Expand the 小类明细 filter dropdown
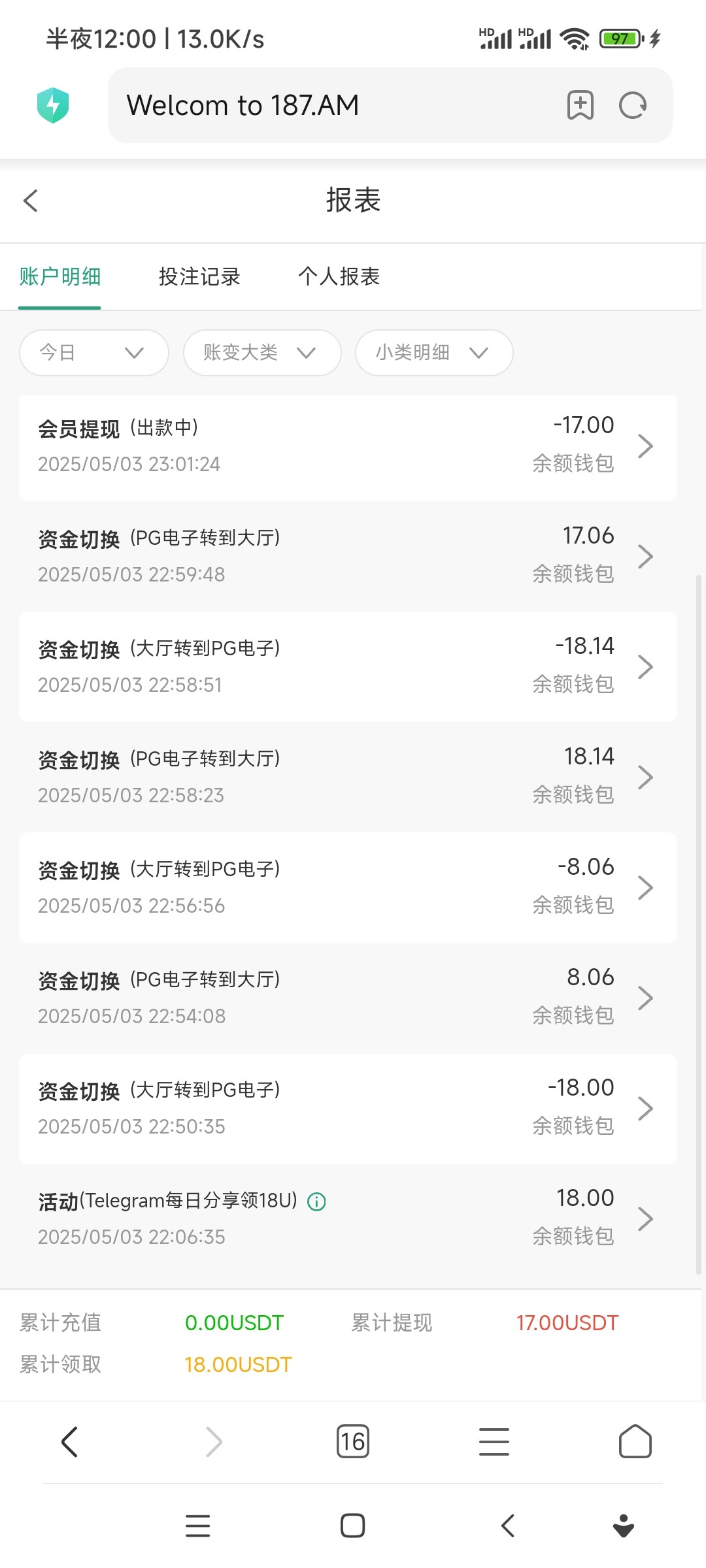Image resolution: width=706 pixels, height=1568 pixels. click(x=434, y=353)
